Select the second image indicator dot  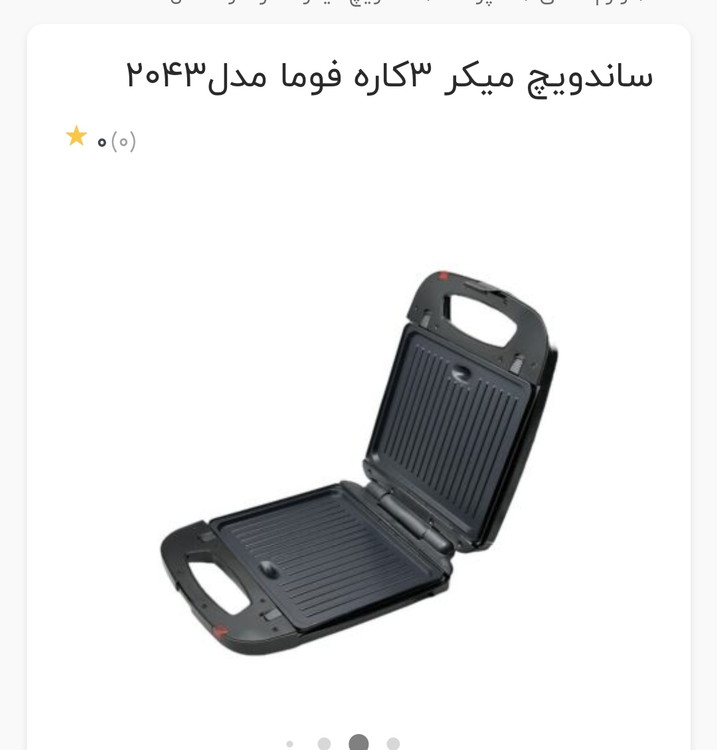[324, 743]
